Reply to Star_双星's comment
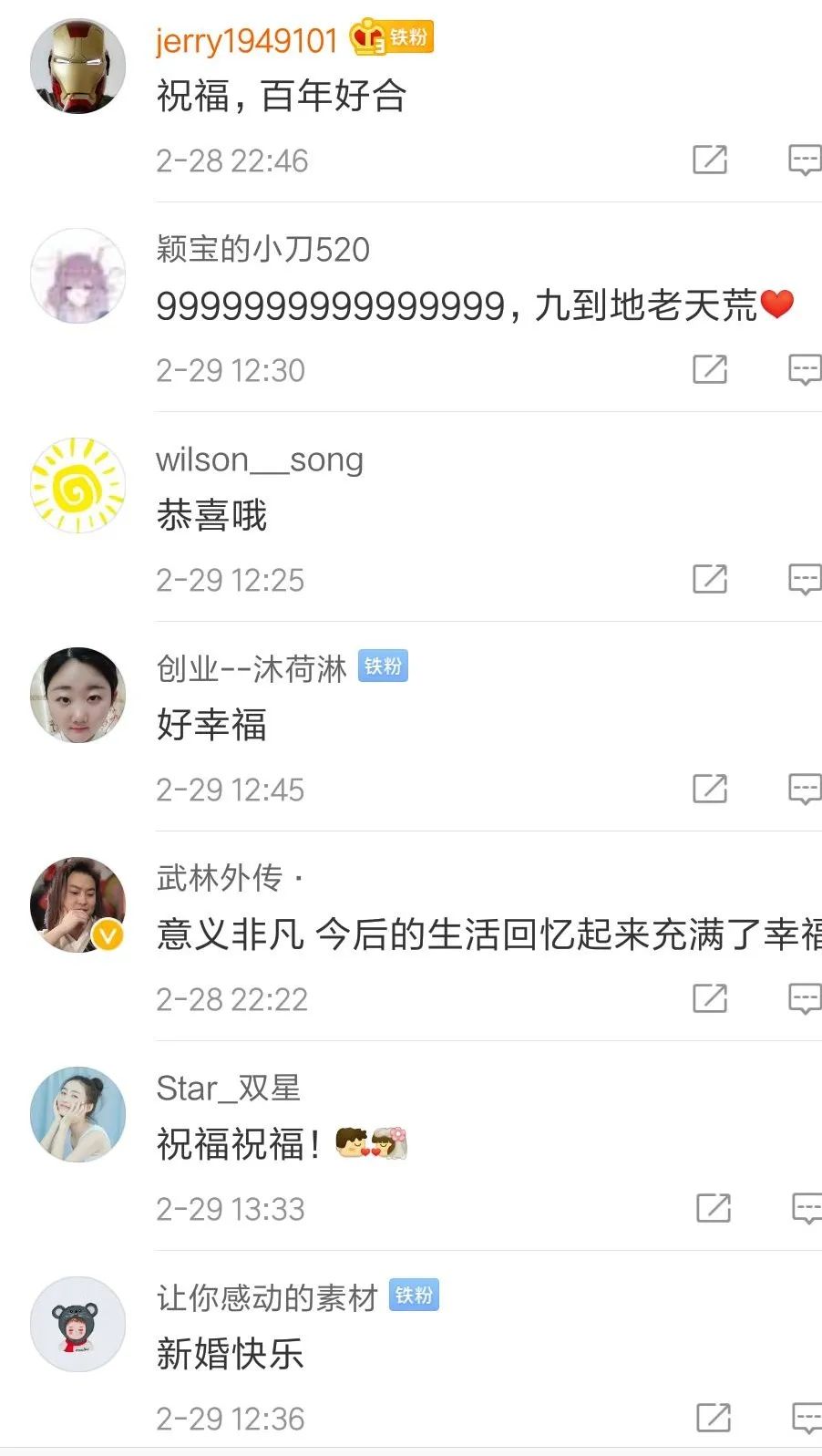822x1456 pixels. pos(807,1208)
